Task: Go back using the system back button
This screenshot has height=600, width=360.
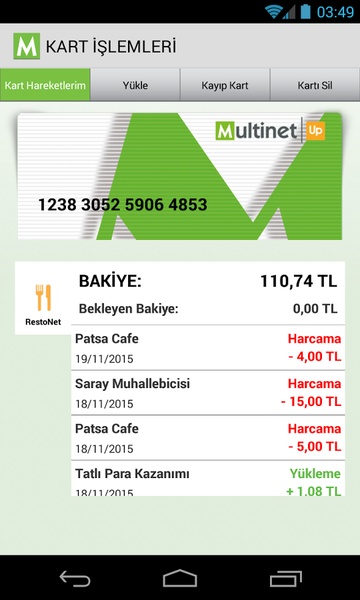Action: tap(75, 578)
